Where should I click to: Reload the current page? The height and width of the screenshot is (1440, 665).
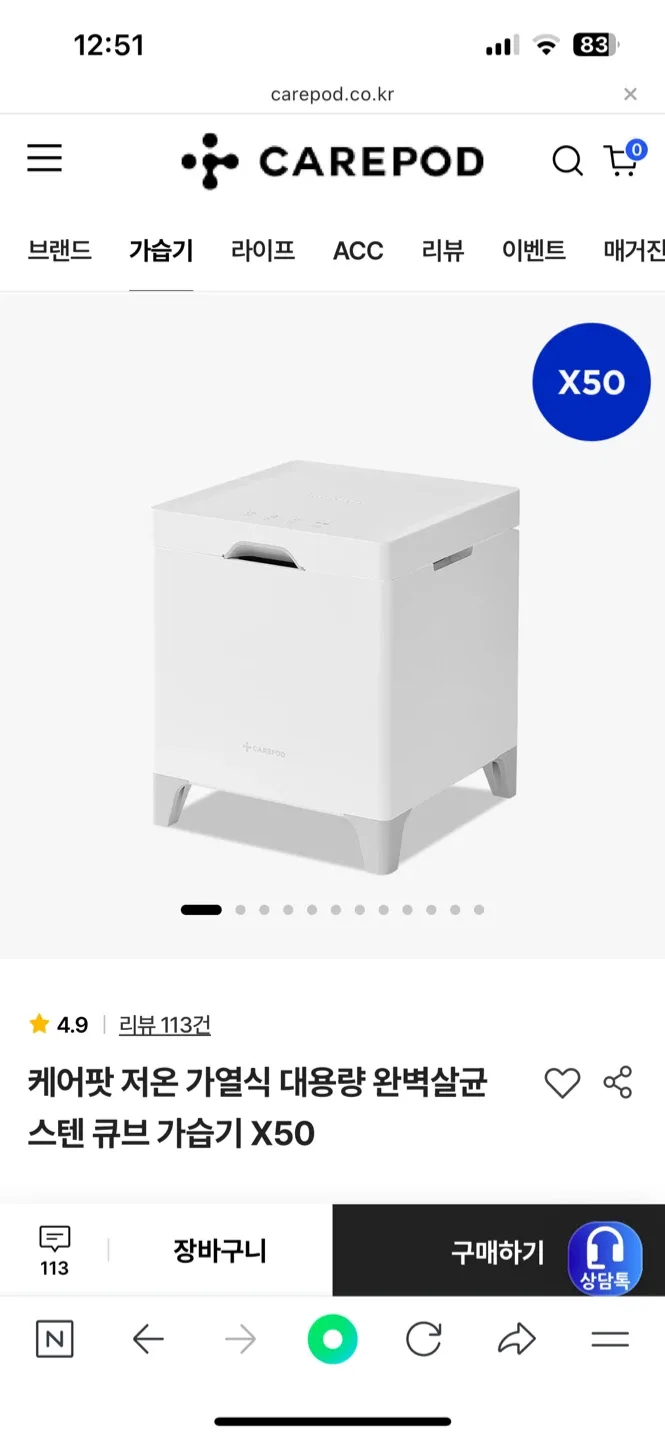point(424,1340)
